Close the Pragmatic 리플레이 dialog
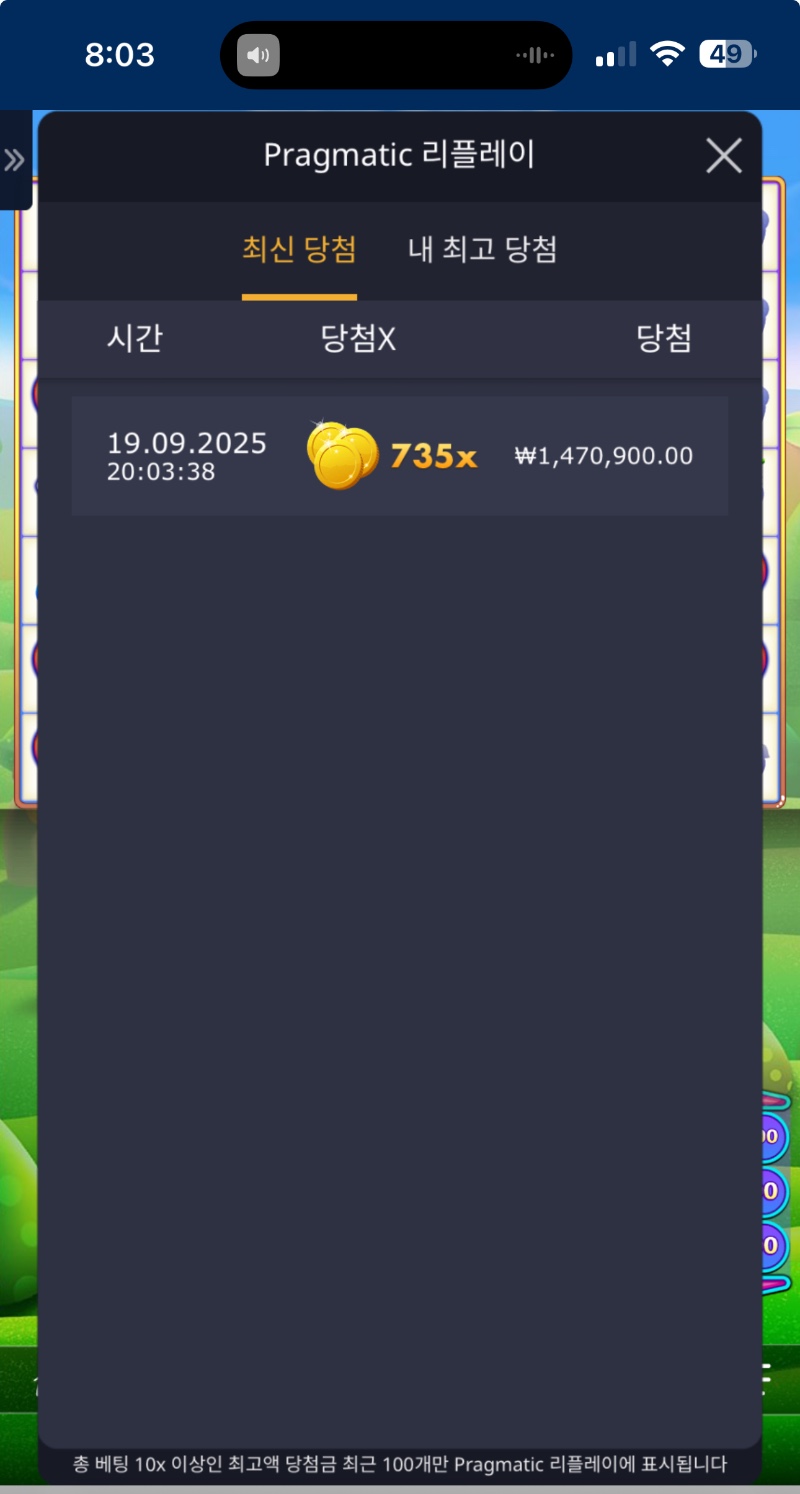The height and width of the screenshot is (1494, 800). (x=723, y=156)
